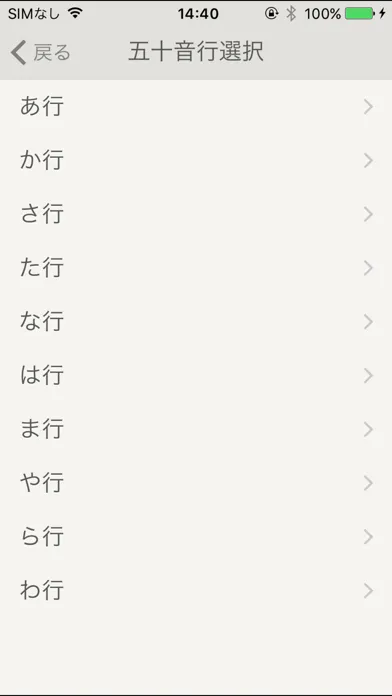Open the わ行 row
The image size is (392, 696).
pos(196,590)
